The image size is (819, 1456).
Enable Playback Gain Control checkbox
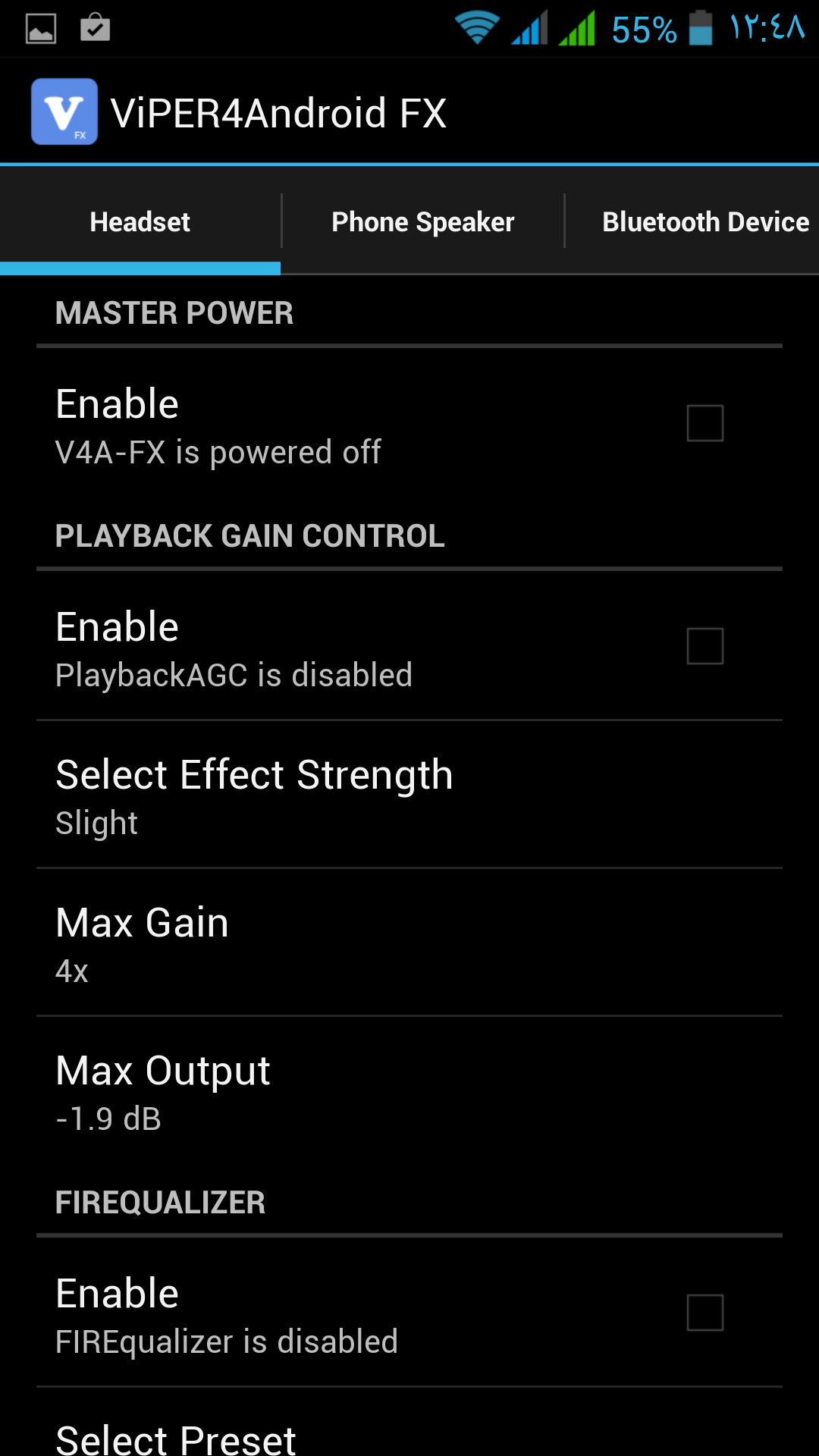pyautogui.click(x=704, y=646)
